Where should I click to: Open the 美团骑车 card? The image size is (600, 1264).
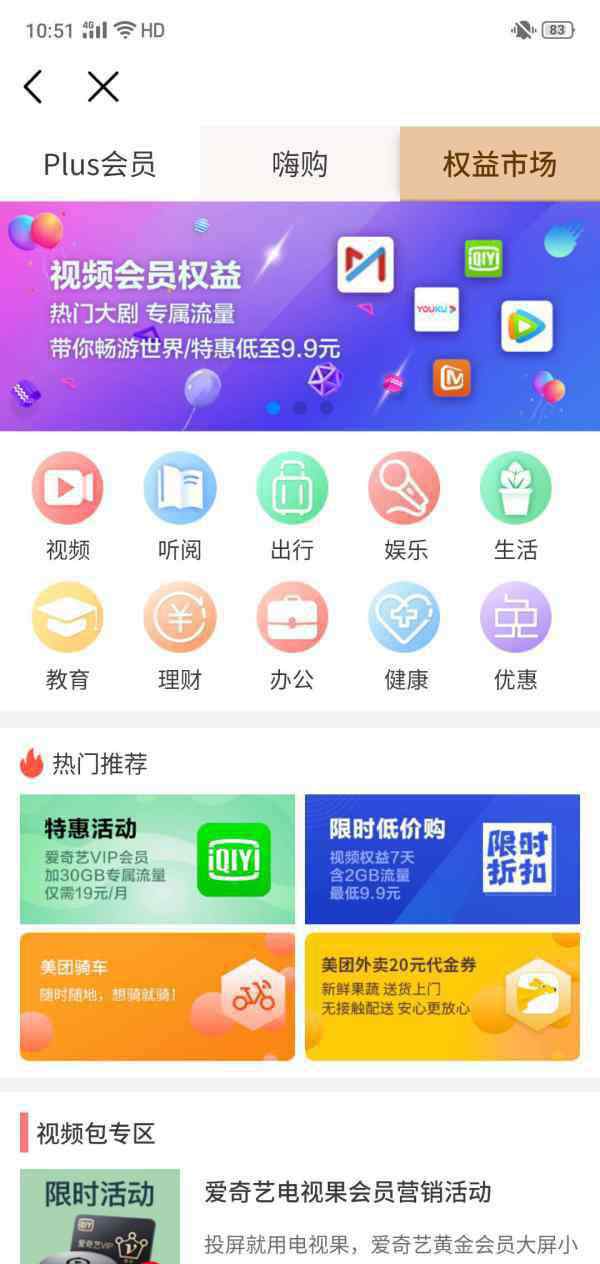click(x=157, y=996)
